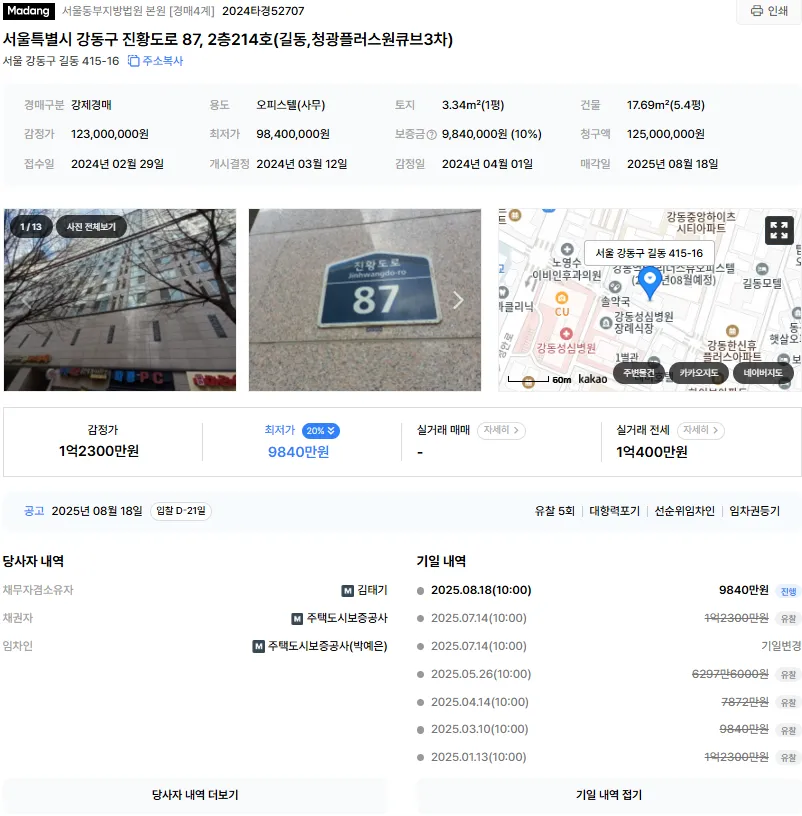View 실거래 매매 자세히 details
Screen dimensions: 802x816
[x=501, y=430]
